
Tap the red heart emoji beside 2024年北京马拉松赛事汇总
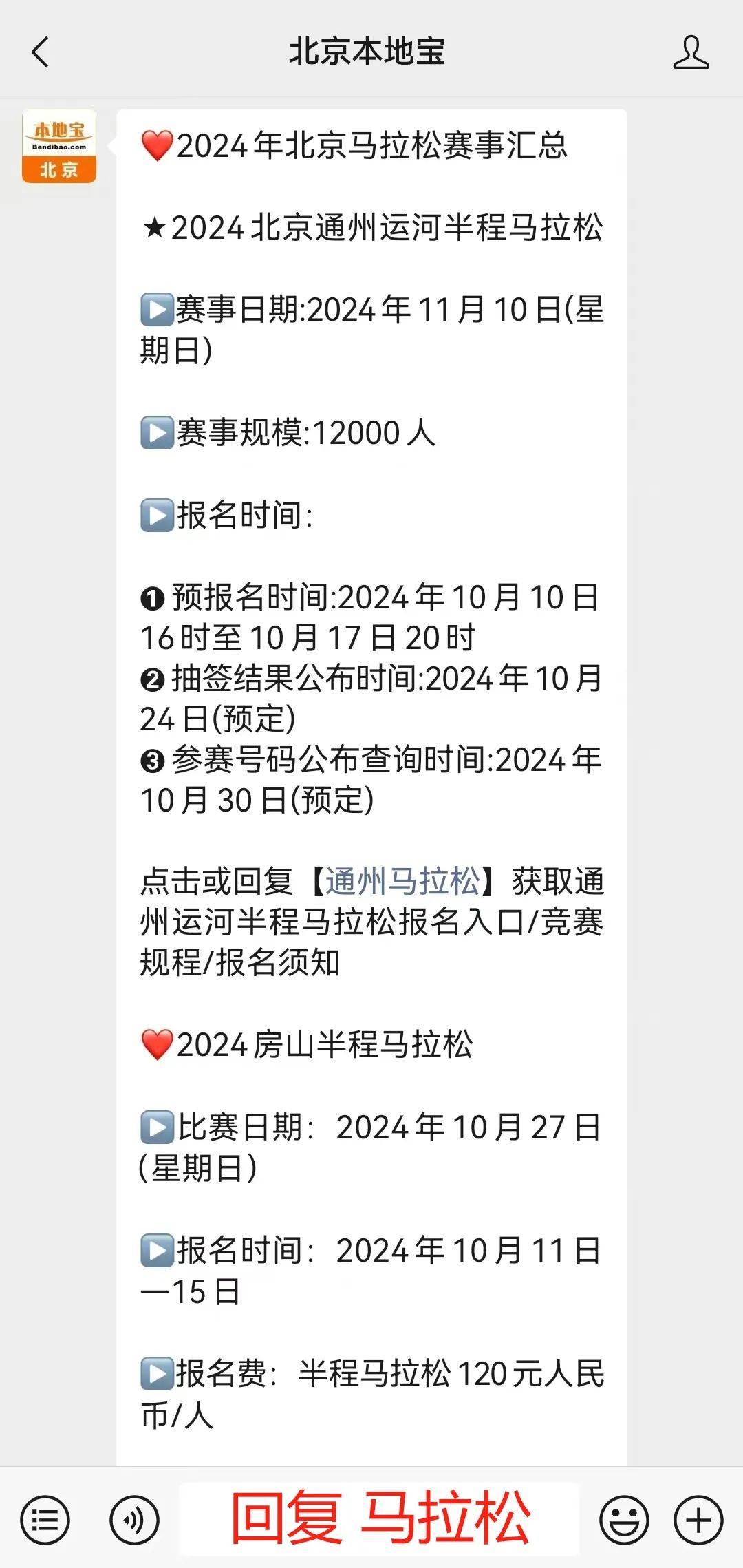click(x=157, y=145)
